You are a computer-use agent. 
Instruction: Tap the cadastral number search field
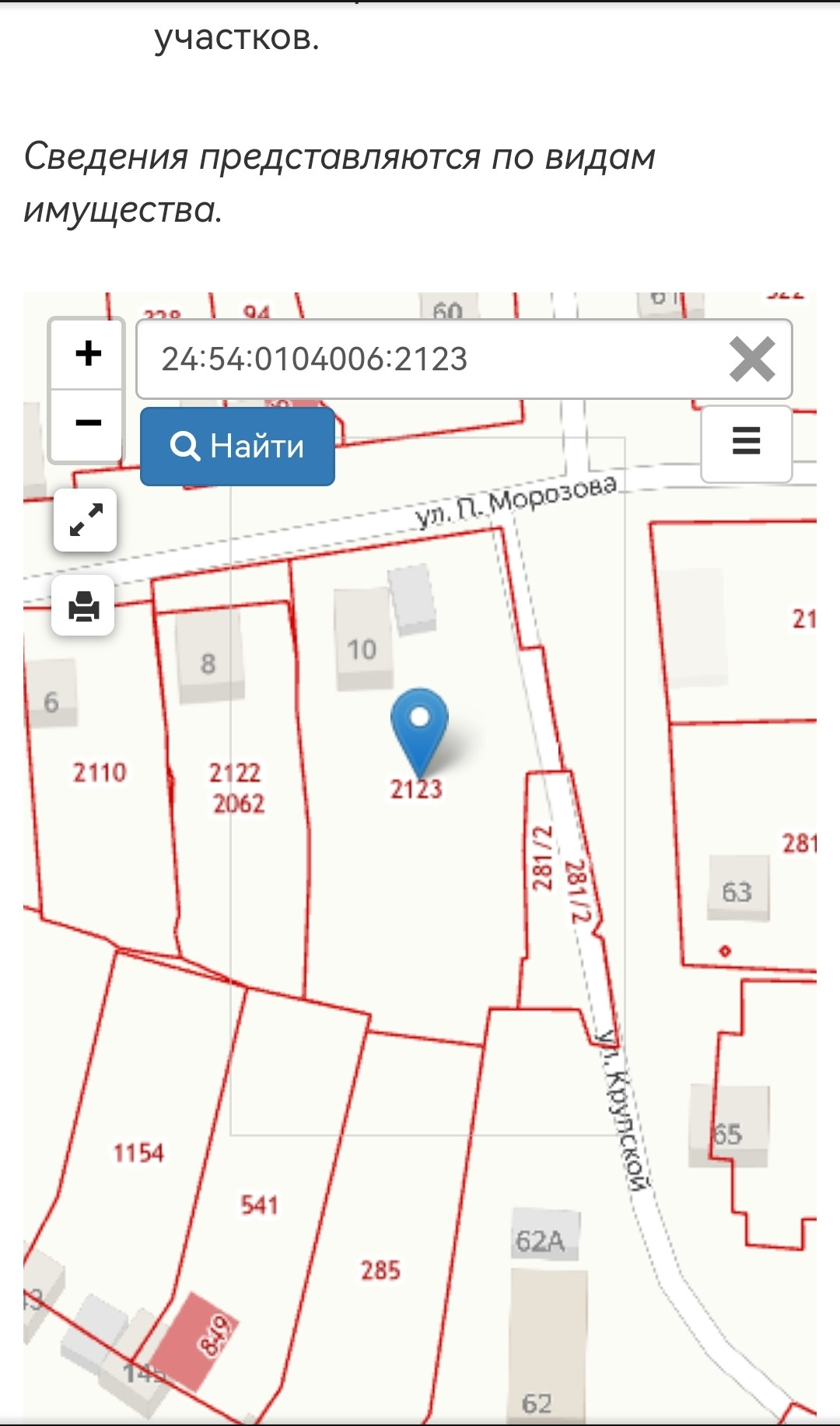[x=428, y=359]
